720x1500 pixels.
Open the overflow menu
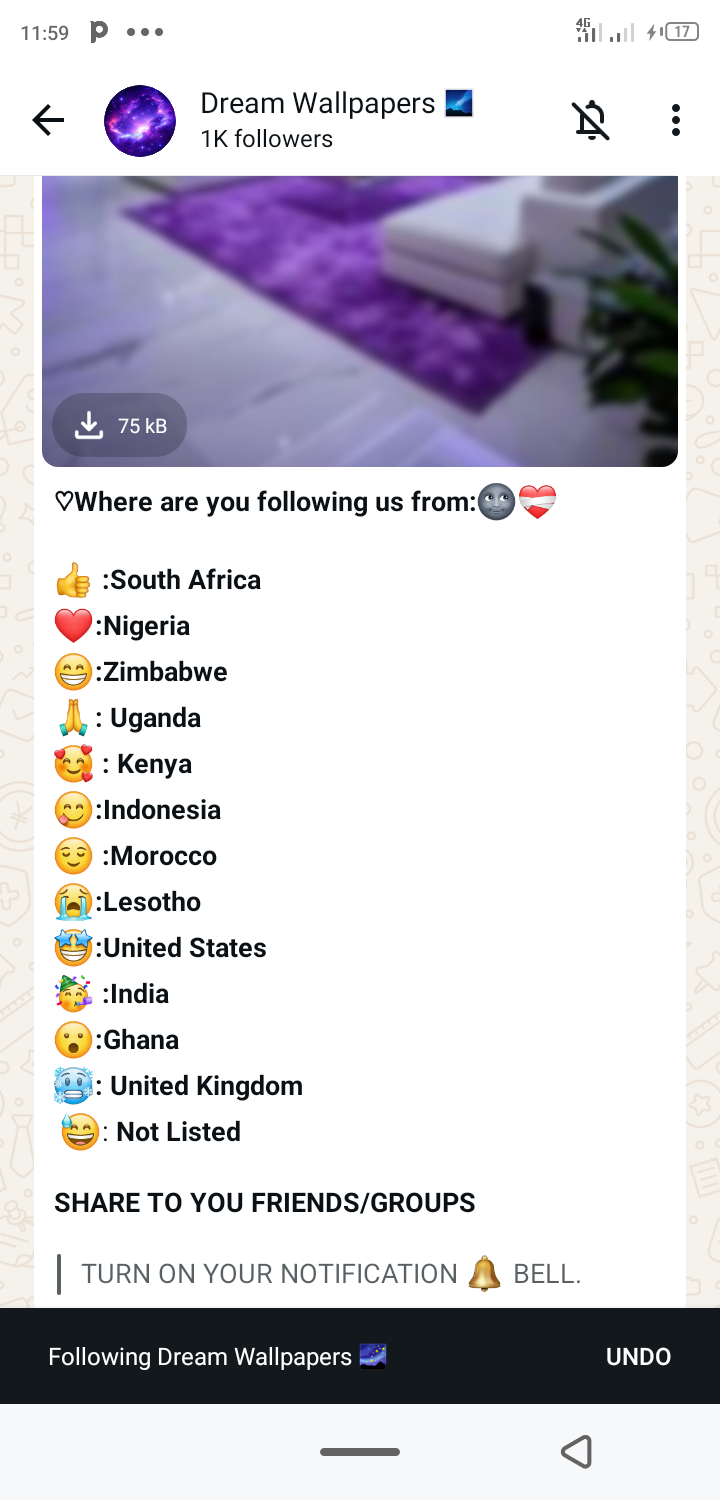coord(676,120)
